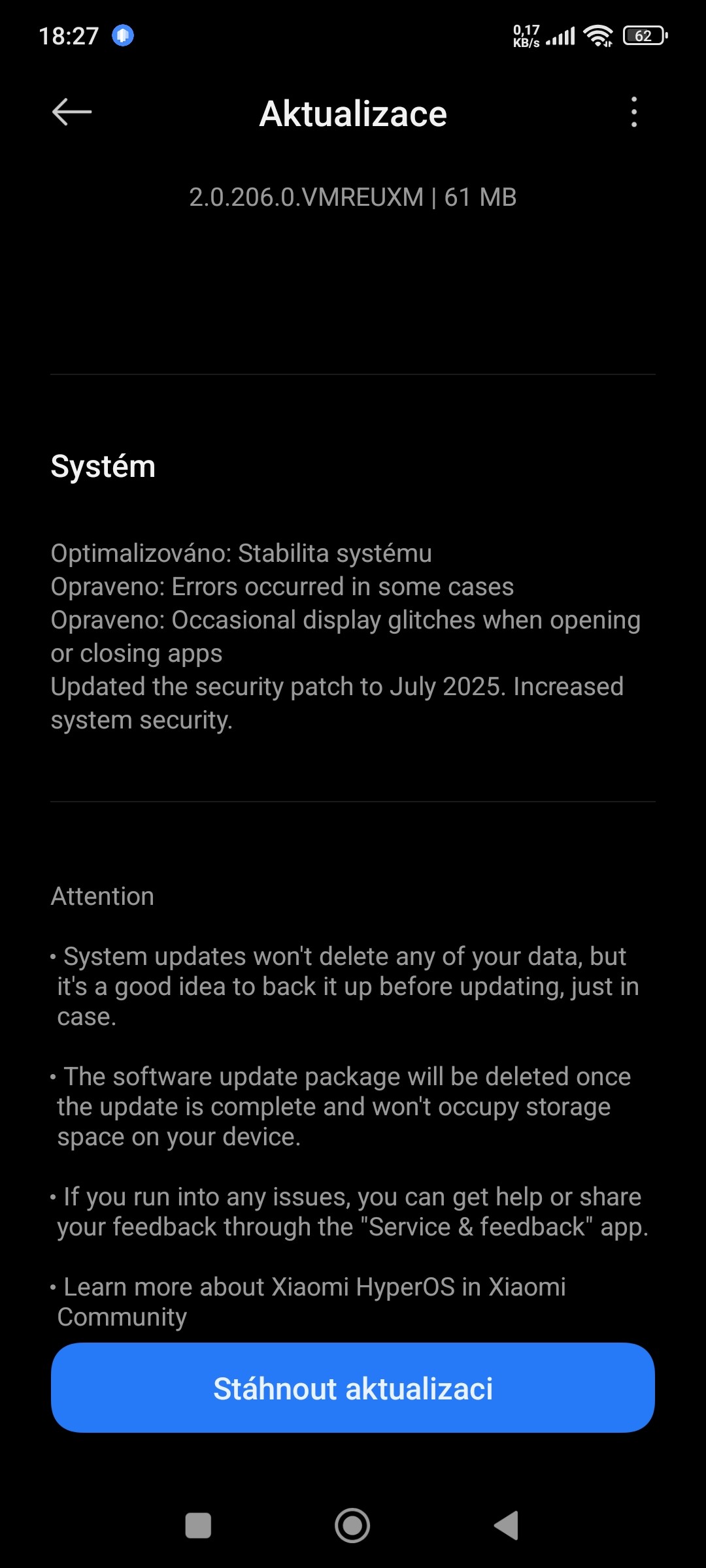This screenshot has width=706, height=1568.
Task: Tap the system back triangle button
Action: pos(507,1526)
